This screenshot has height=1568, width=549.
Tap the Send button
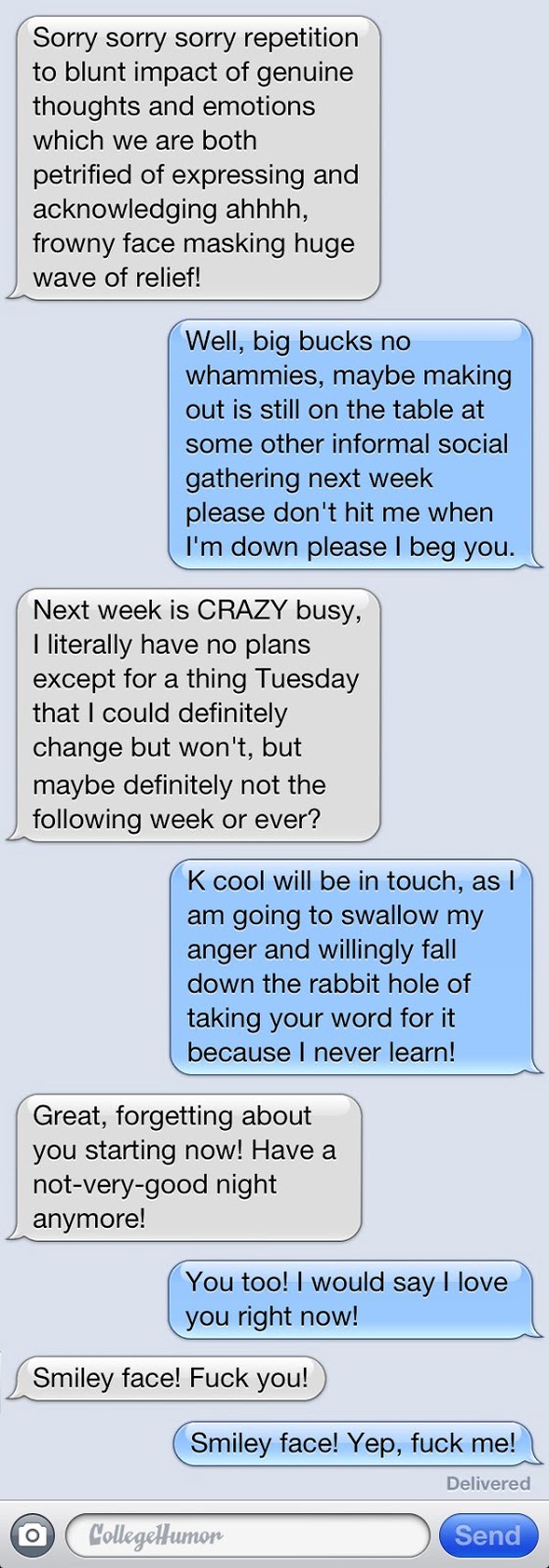pos(489,1535)
